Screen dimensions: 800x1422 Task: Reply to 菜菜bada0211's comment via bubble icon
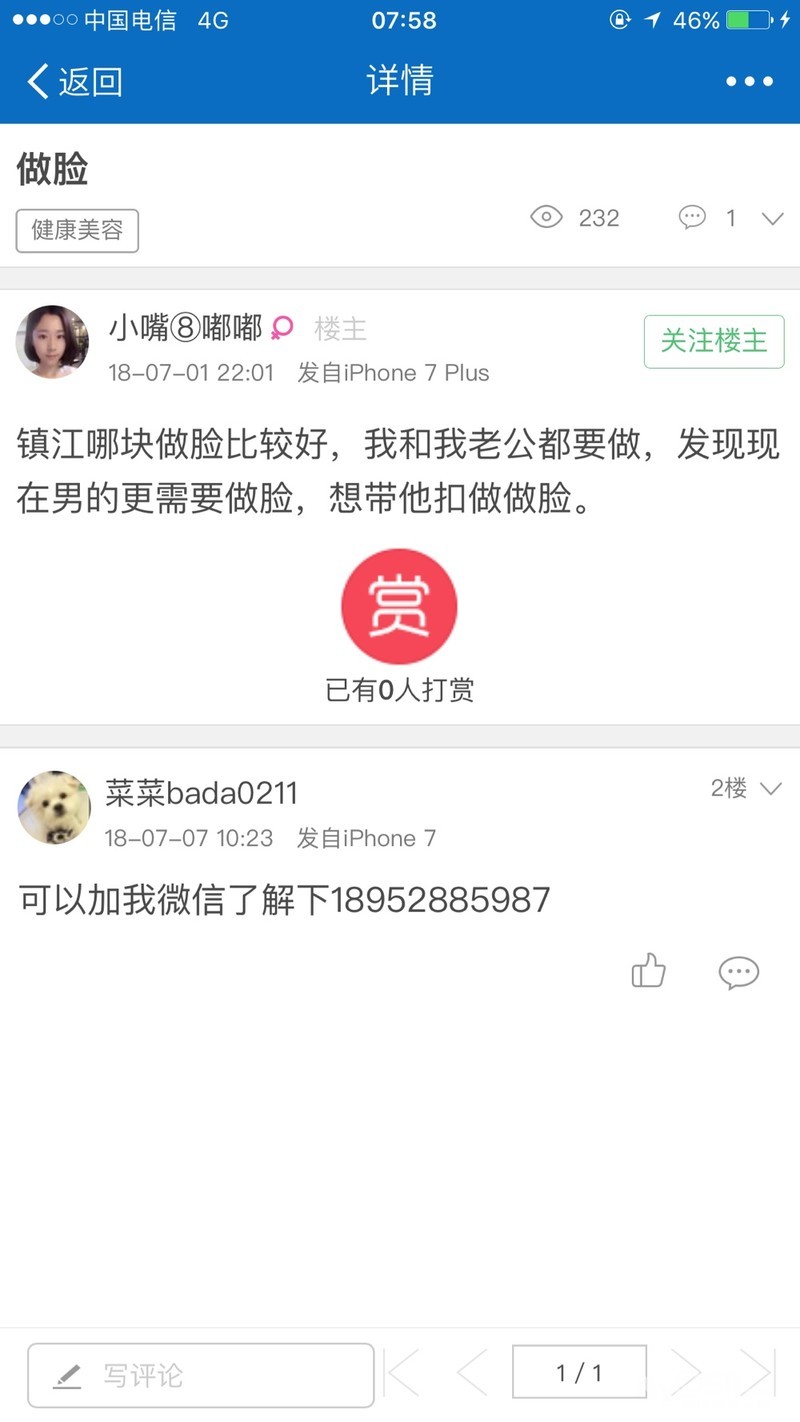pyautogui.click(x=739, y=972)
